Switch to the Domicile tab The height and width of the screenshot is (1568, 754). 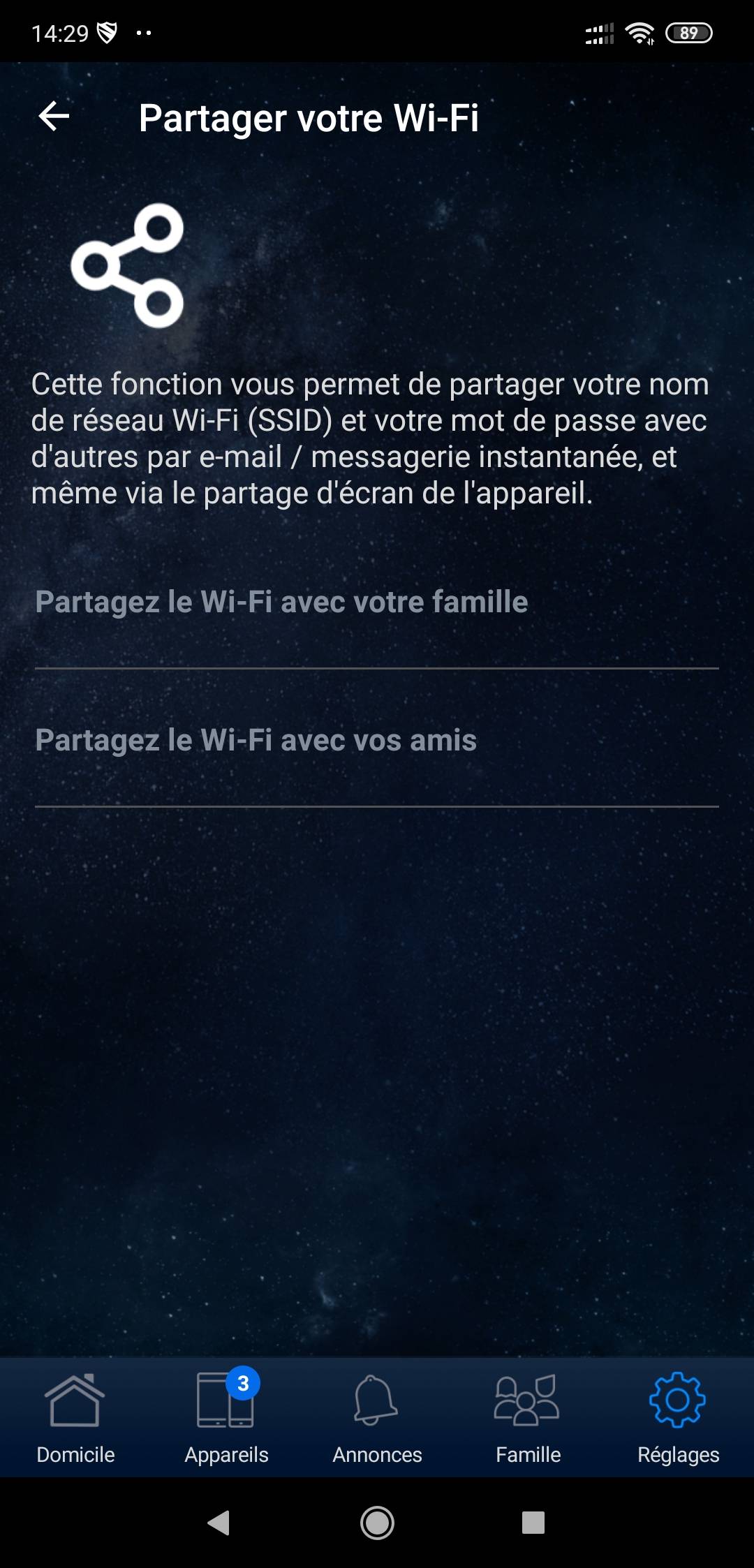point(75,1418)
